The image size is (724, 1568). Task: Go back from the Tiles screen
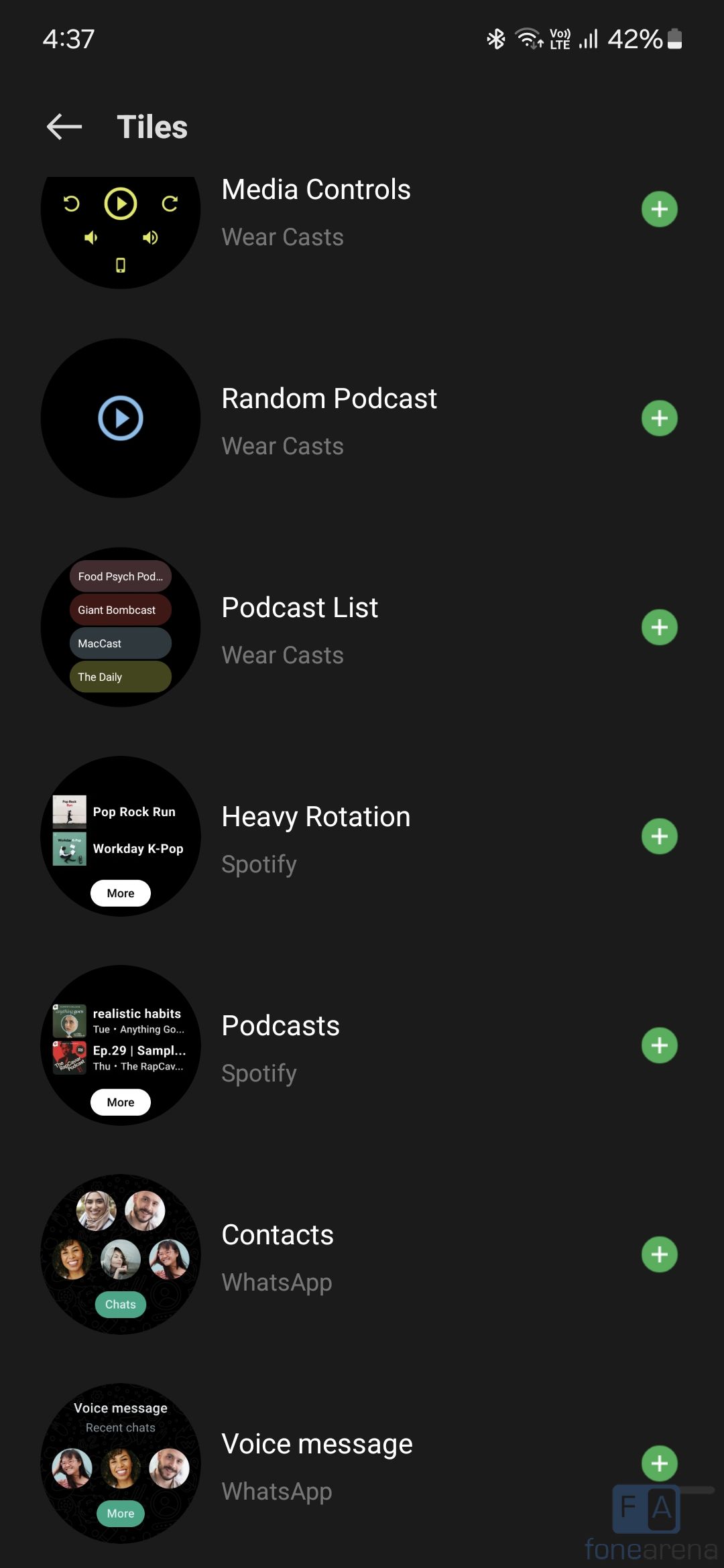(x=64, y=127)
